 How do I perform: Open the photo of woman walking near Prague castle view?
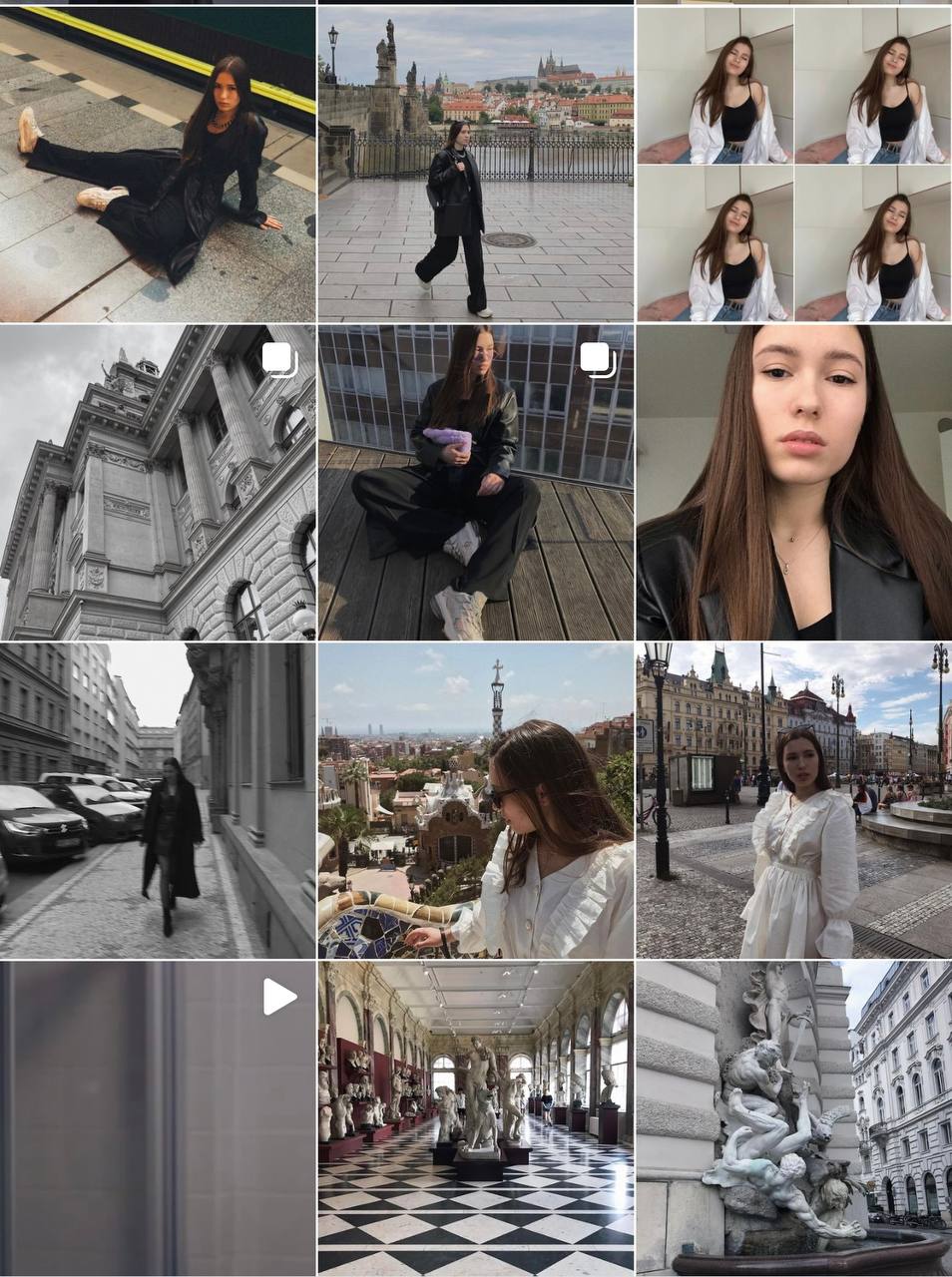coord(475,164)
